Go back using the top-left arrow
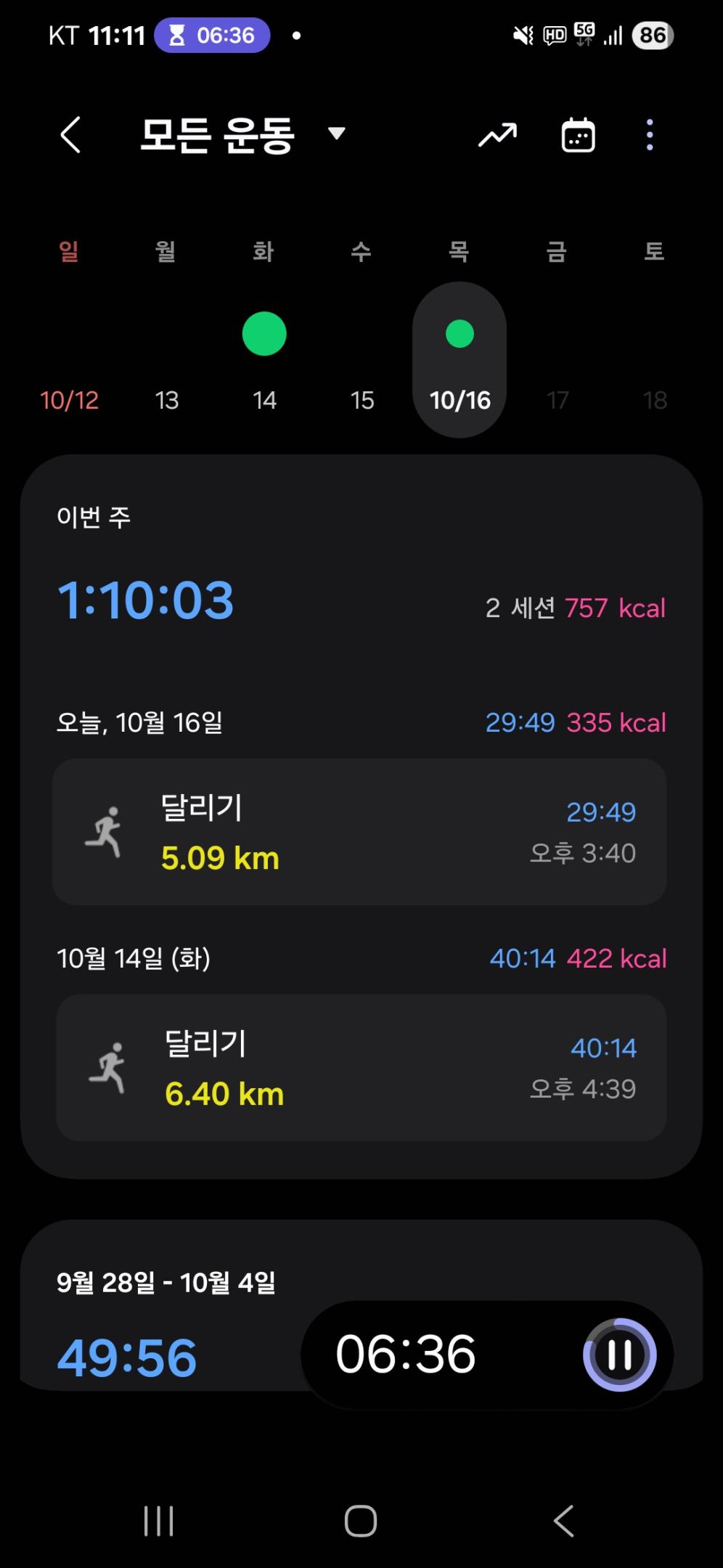This screenshot has height=1568, width=723. [x=70, y=135]
